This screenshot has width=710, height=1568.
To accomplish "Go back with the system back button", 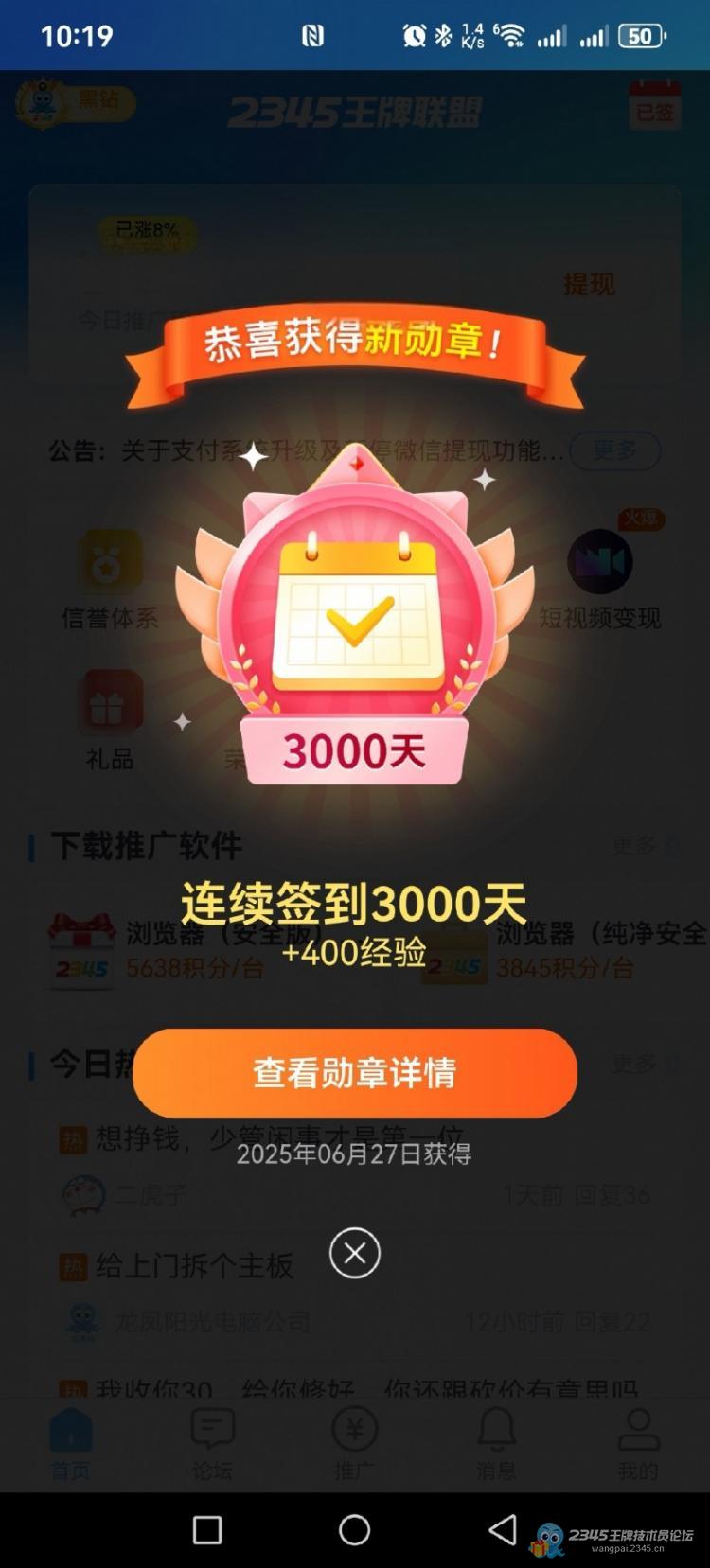I will [x=503, y=1529].
